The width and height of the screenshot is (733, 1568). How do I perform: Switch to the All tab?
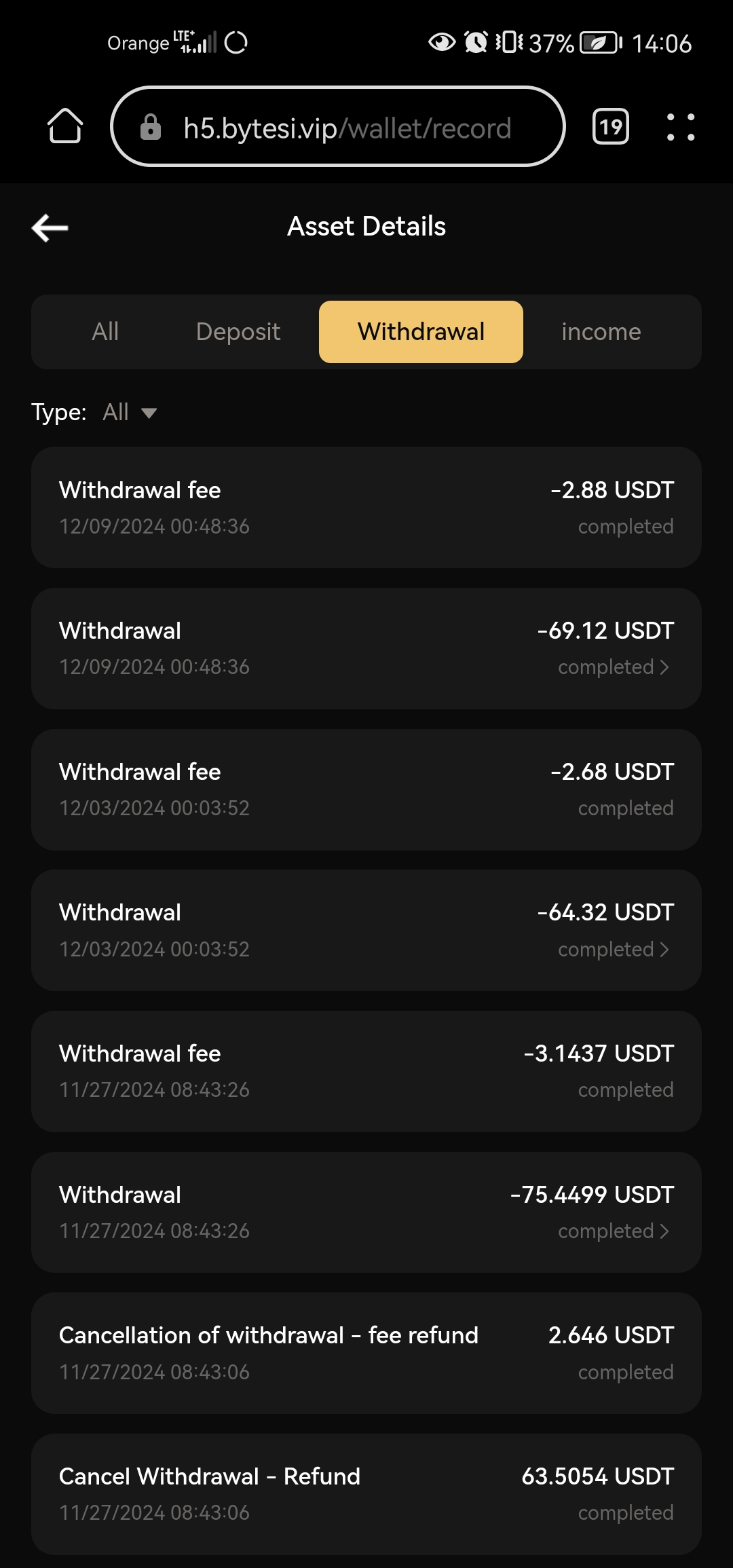point(105,332)
